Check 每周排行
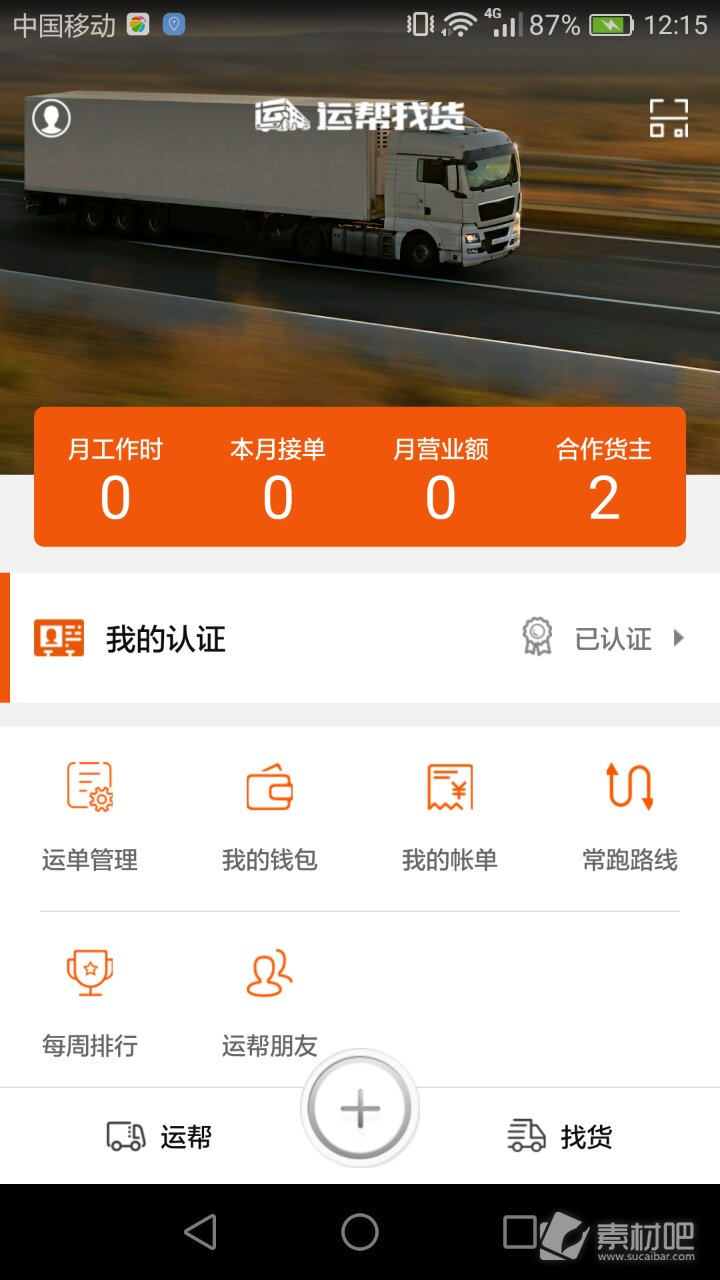The image size is (720, 1280). coord(90,1000)
